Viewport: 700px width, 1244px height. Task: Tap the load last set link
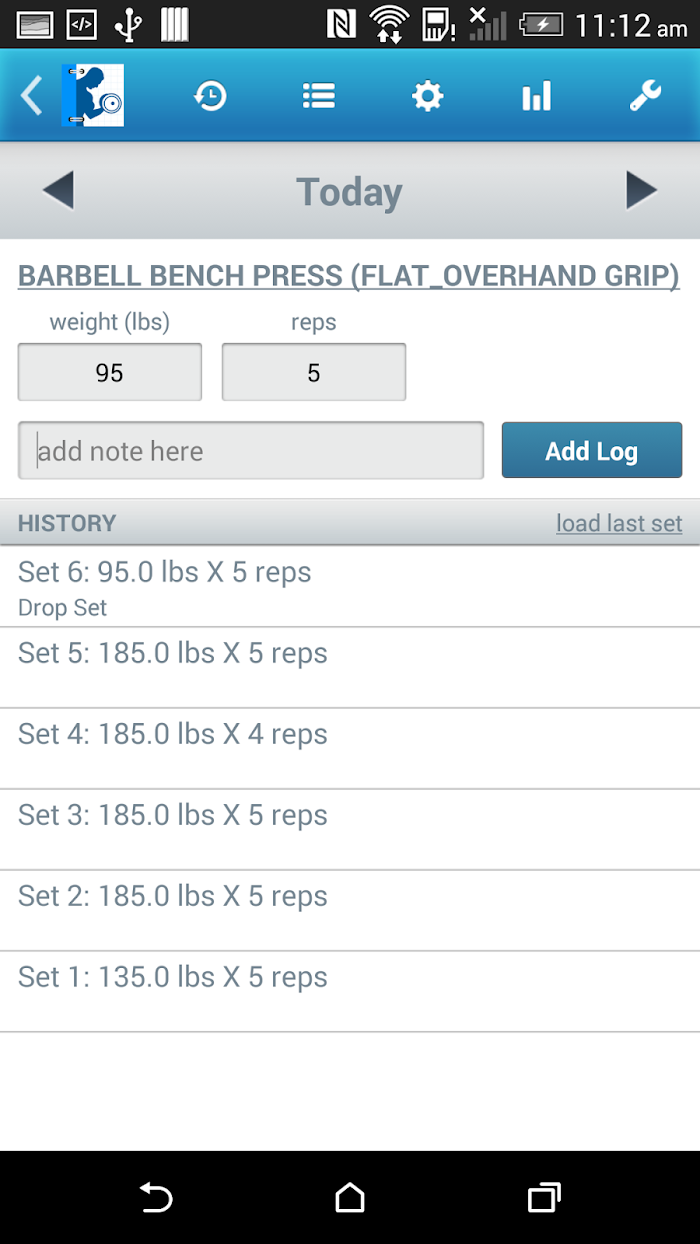(619, 523)
